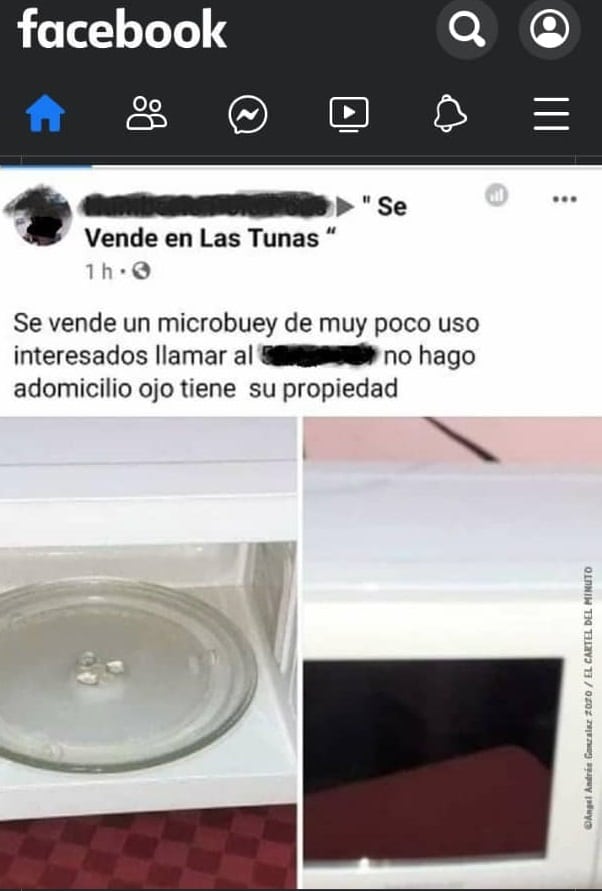The image size is (602, 891).
Task: View the poster's profile picture
Action: coord(39,217)
